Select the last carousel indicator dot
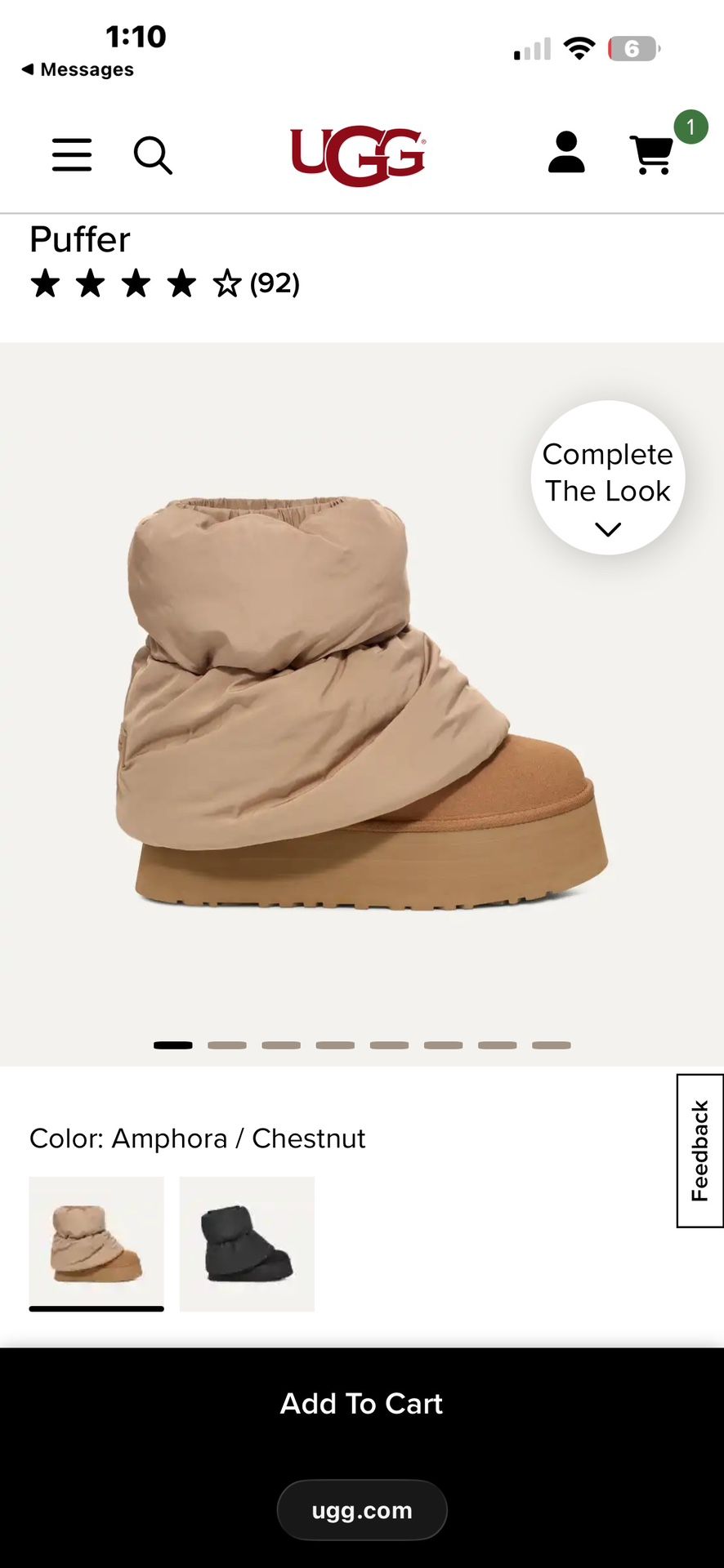This screenshot has height=1568, width=724. point(550,1045)
